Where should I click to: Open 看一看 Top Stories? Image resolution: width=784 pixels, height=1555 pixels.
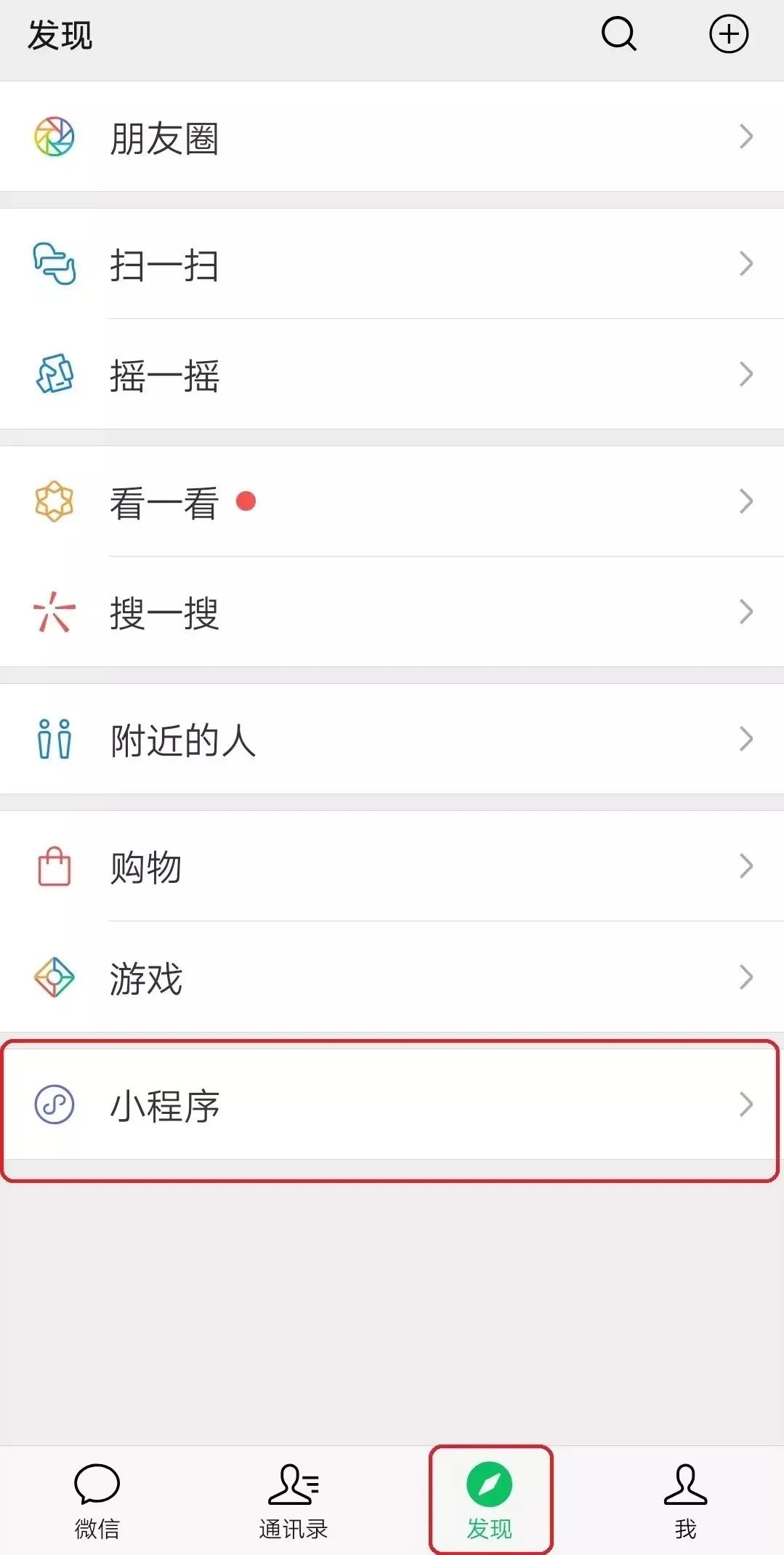pyautogui.click(x=392, y=502)
